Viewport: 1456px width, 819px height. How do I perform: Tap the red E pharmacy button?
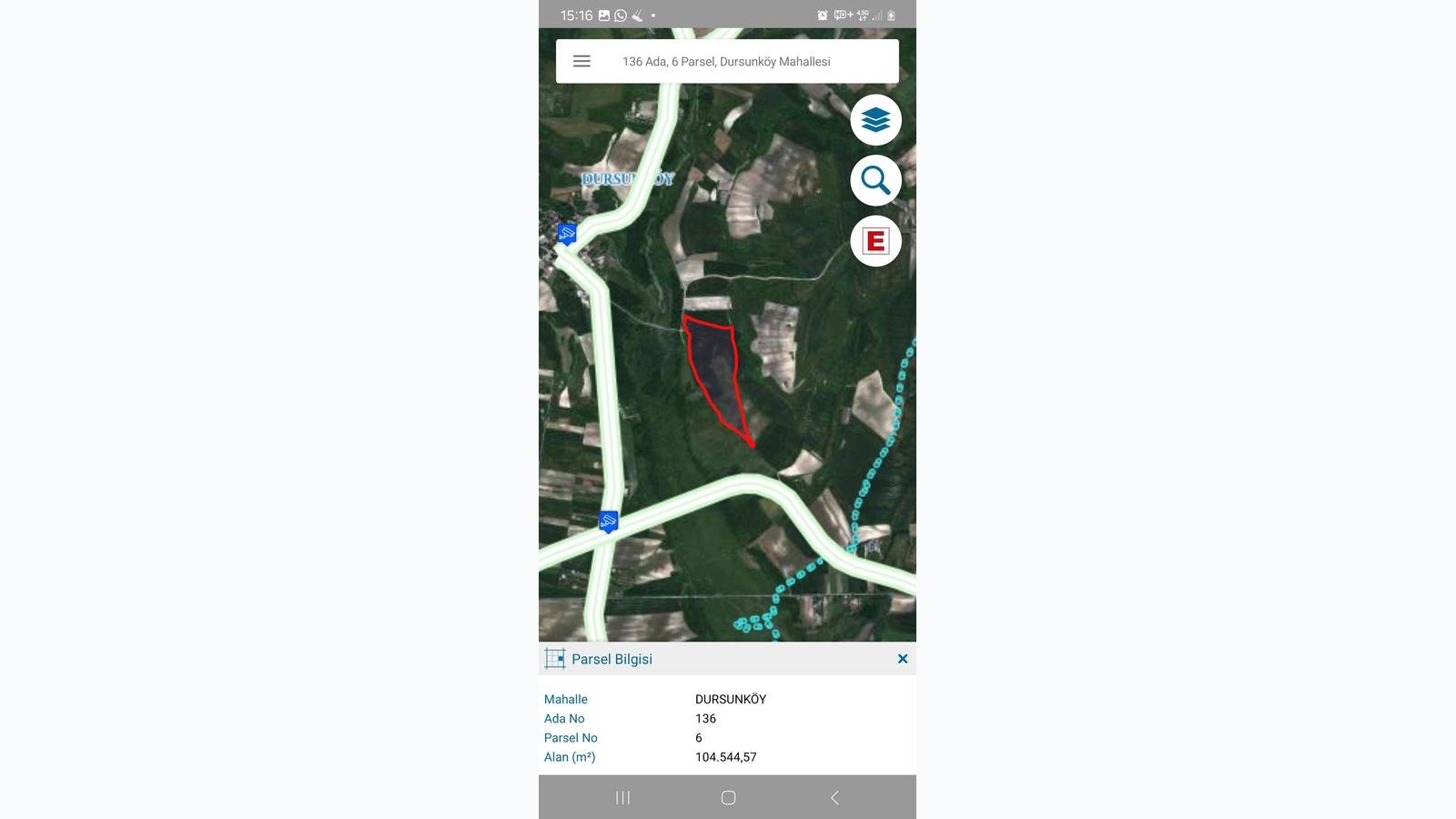point(875,241)
